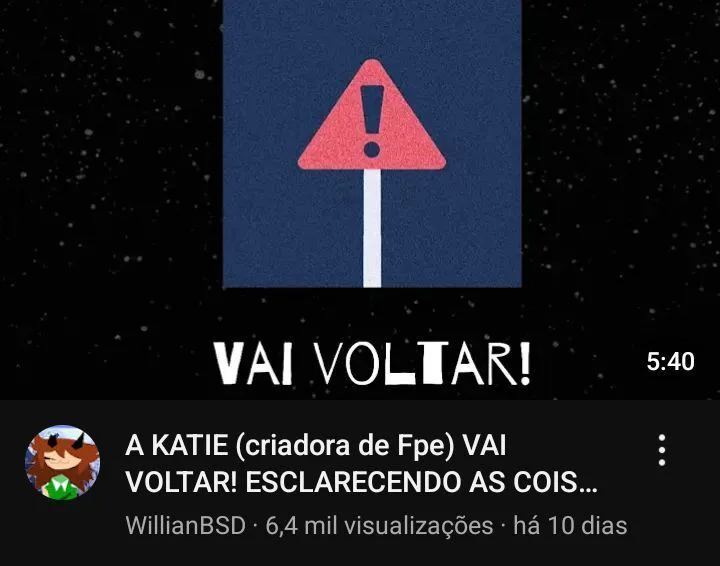Open the video's three-dot options menu
Viewport: 720px width, 566px height.
tap(661, 451)
